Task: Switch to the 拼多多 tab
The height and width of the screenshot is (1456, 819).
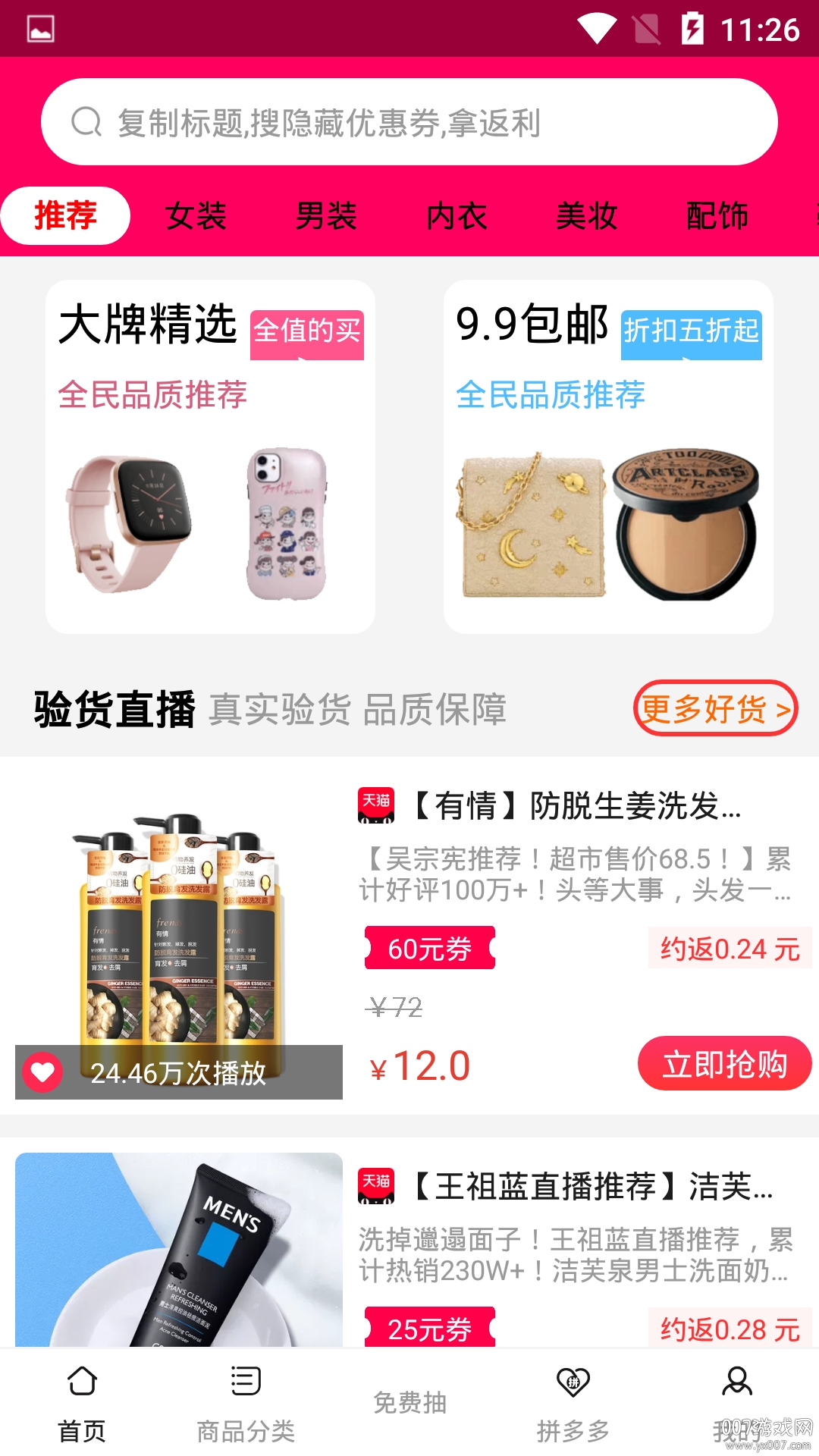Action: [573, 1403]
